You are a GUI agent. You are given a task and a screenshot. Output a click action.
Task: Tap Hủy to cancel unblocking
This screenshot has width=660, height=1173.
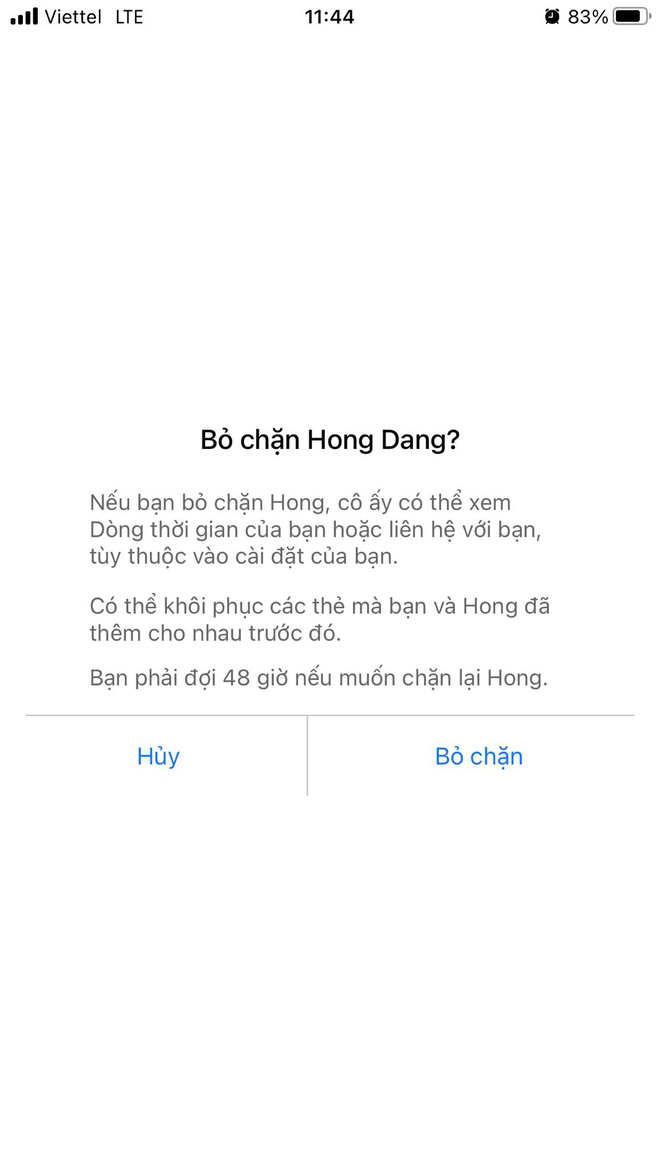pos(158,756)
